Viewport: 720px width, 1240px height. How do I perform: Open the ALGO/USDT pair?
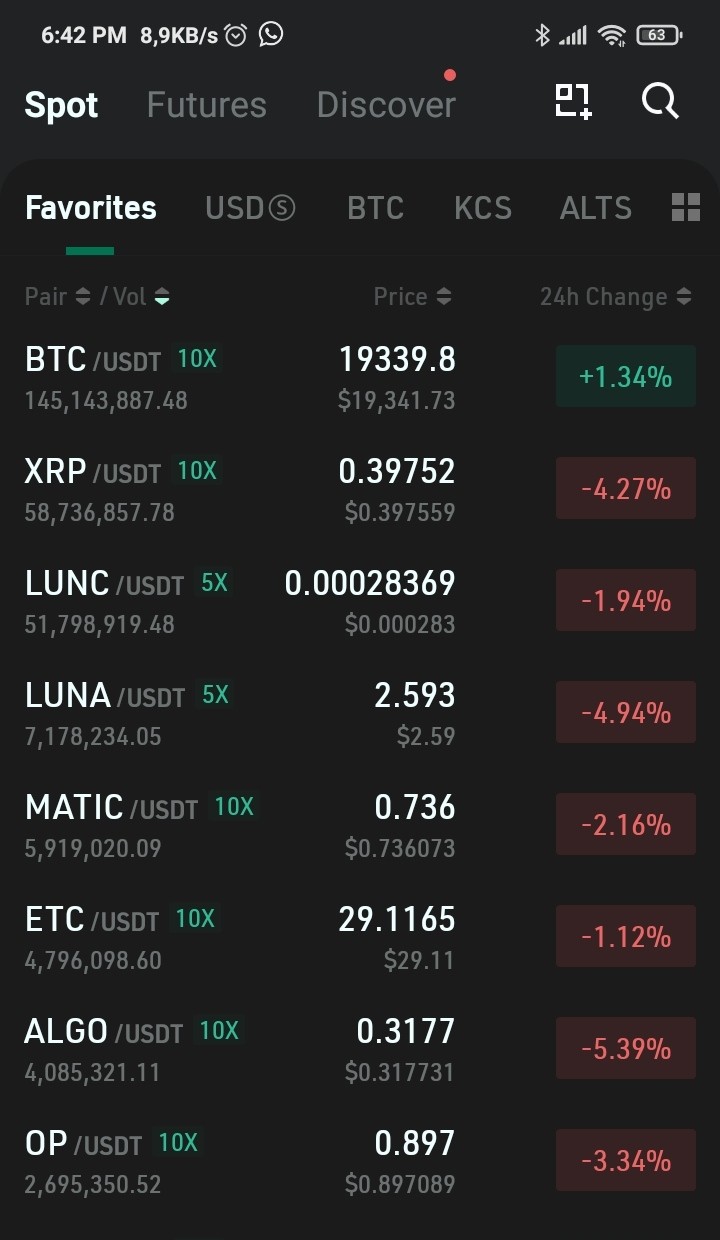360,1049
